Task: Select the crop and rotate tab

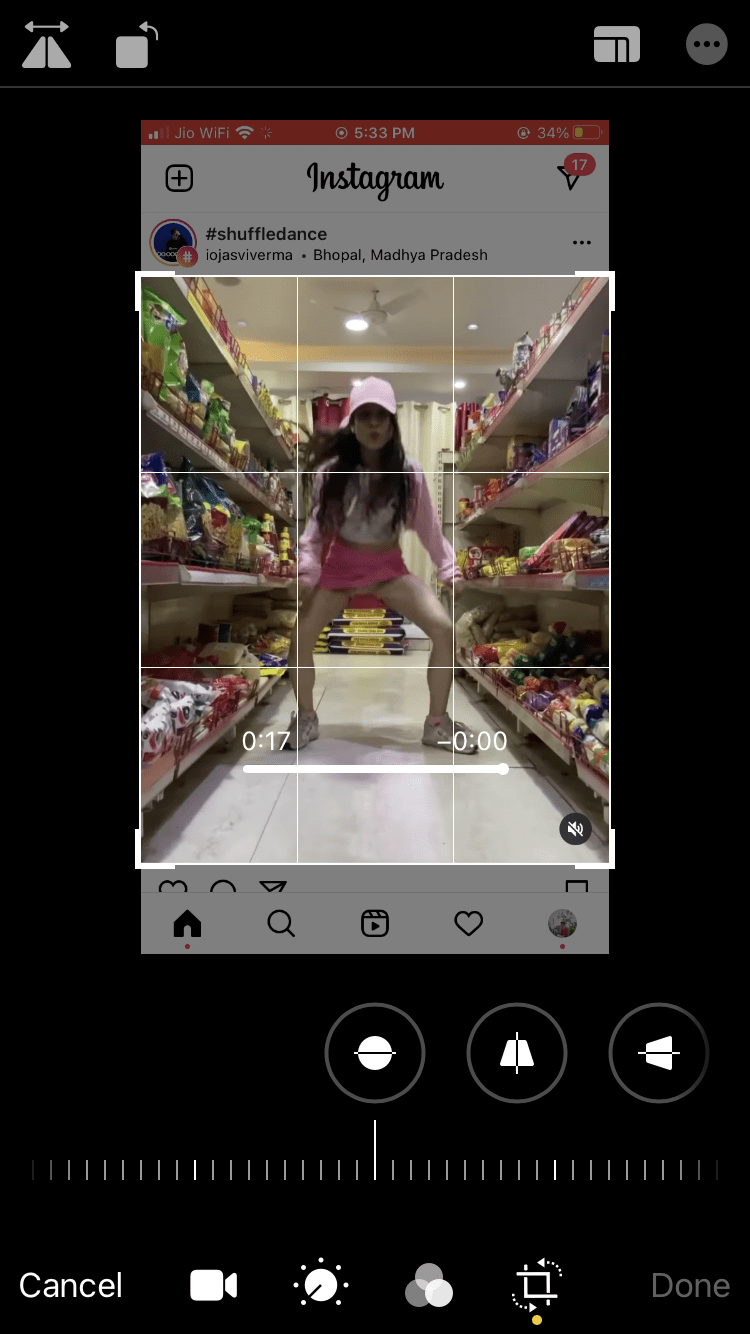Action: point(537,1285)
